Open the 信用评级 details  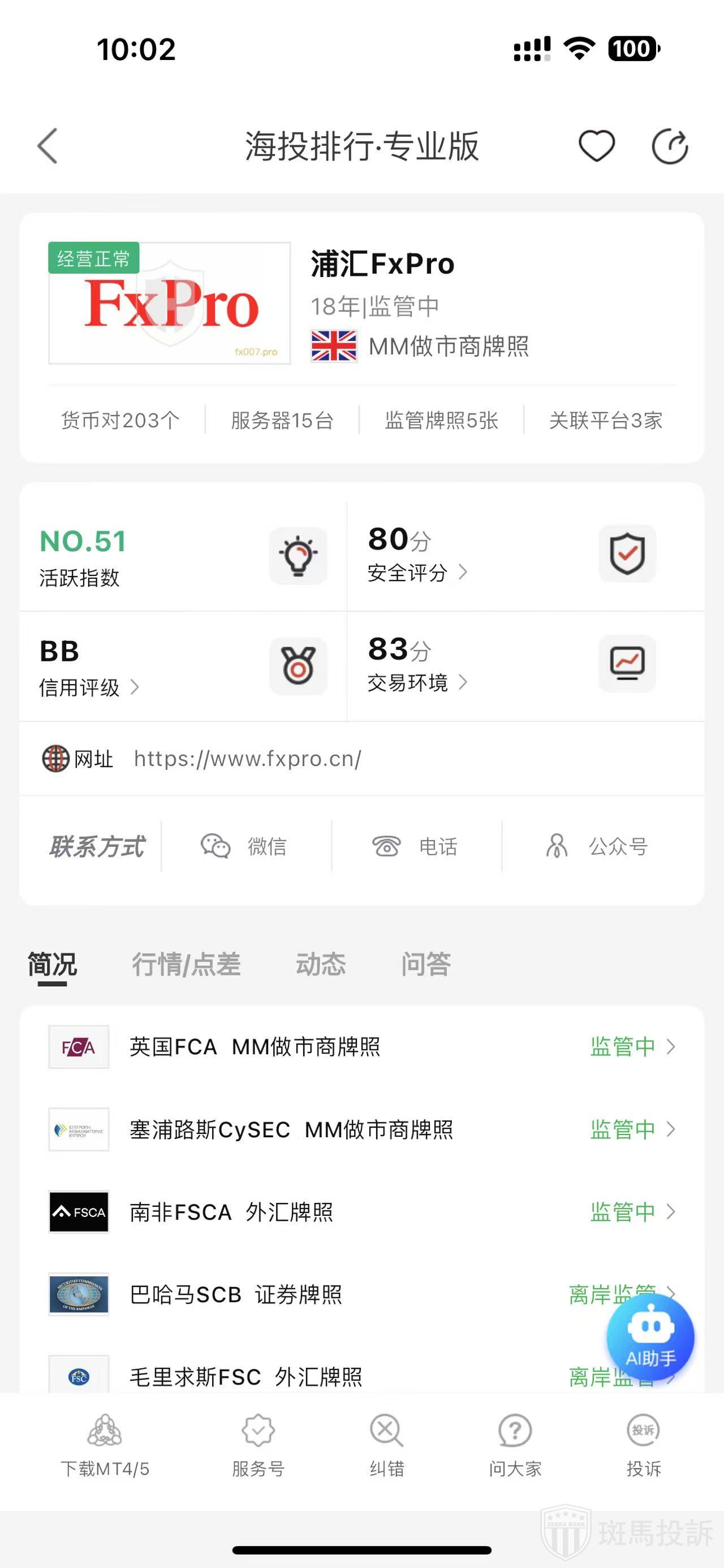(89, 687)
